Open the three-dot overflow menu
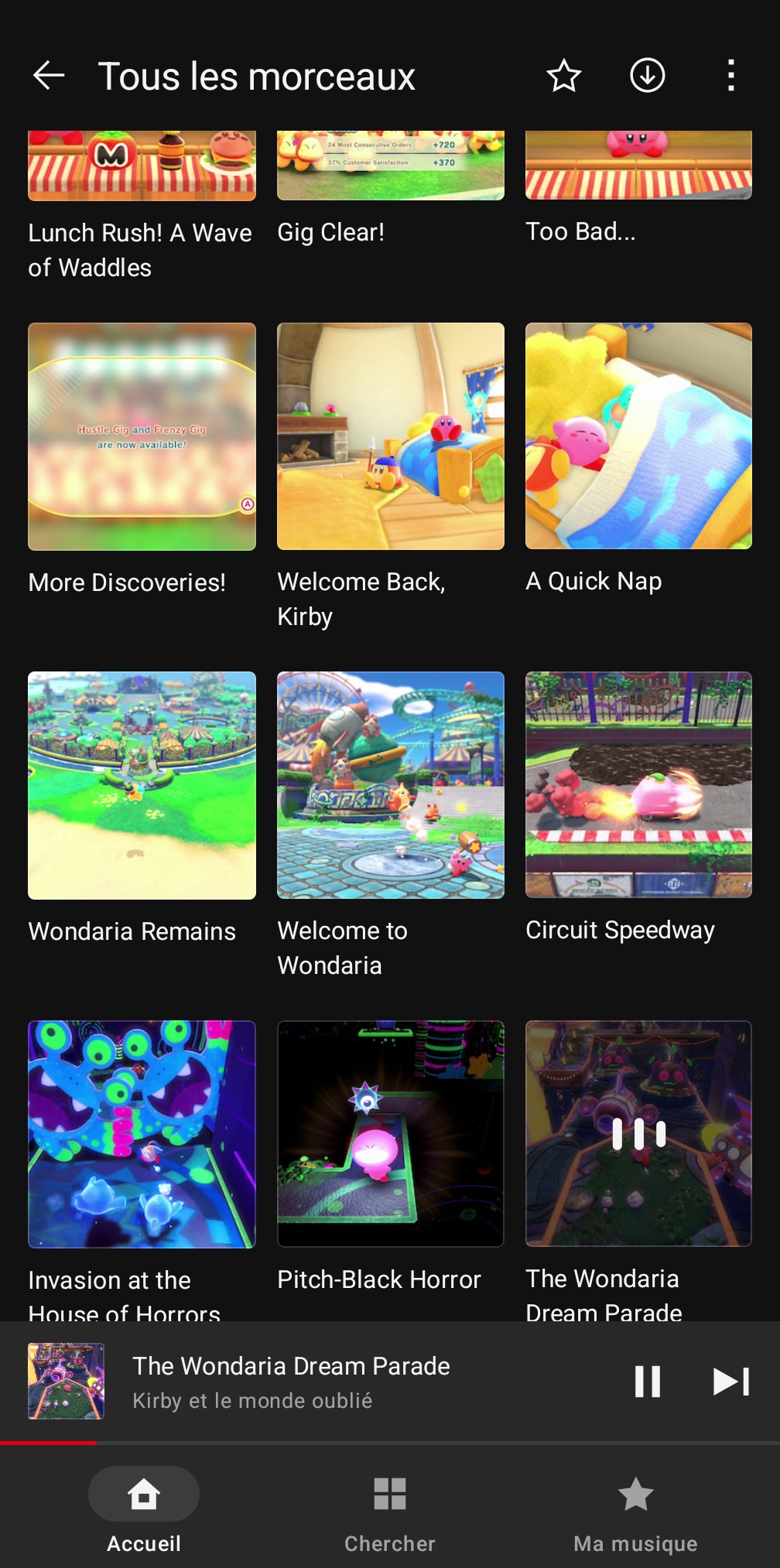Image resolution: width=780 pixels, height=1568 pixels. tap(730, 76)
